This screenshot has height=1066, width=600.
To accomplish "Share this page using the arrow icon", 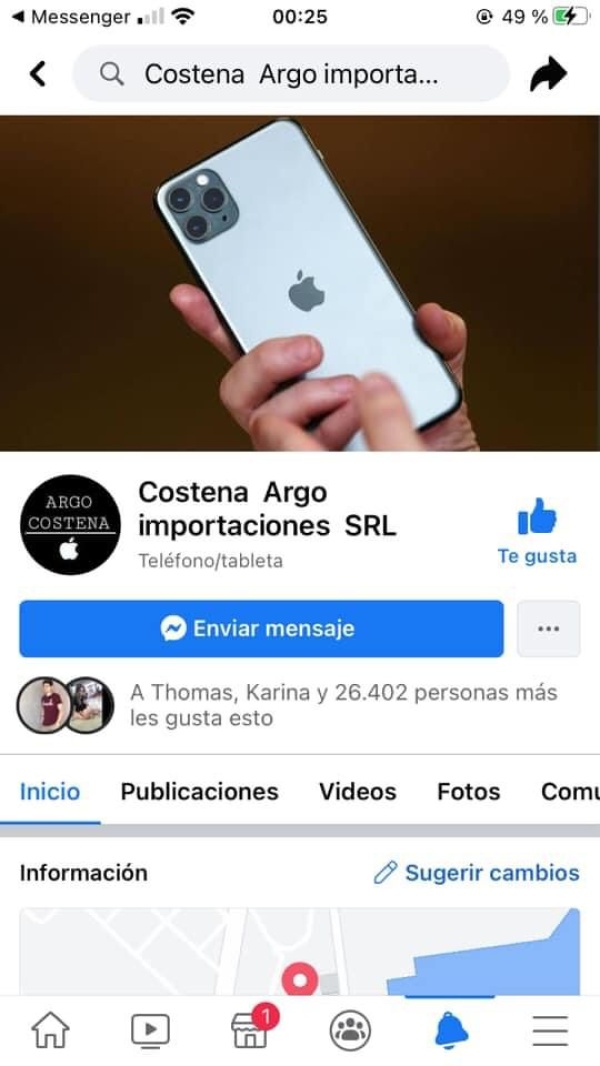I will point(548,73).
